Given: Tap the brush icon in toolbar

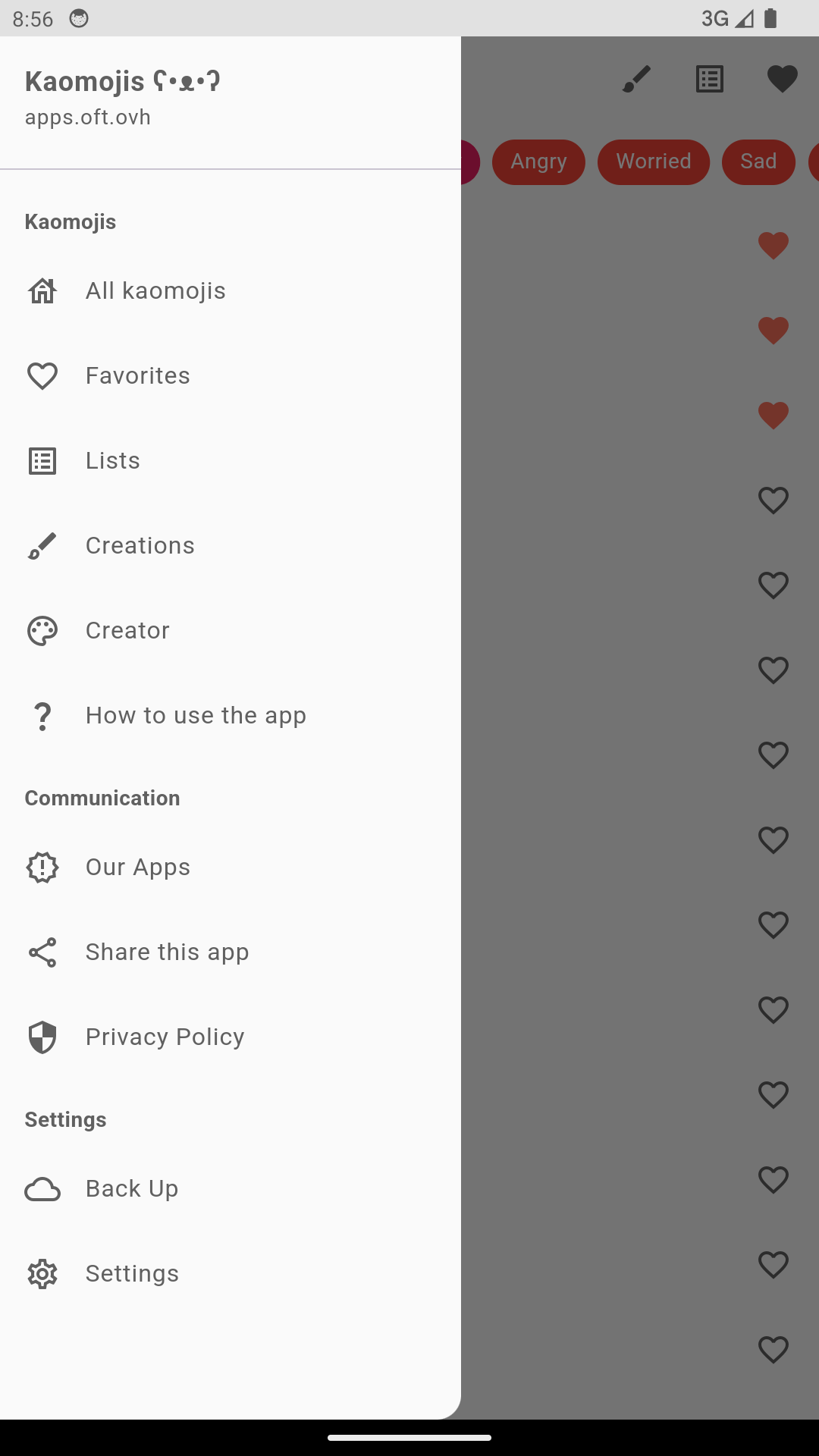Looking at the screenshot, I should [637, 79].
